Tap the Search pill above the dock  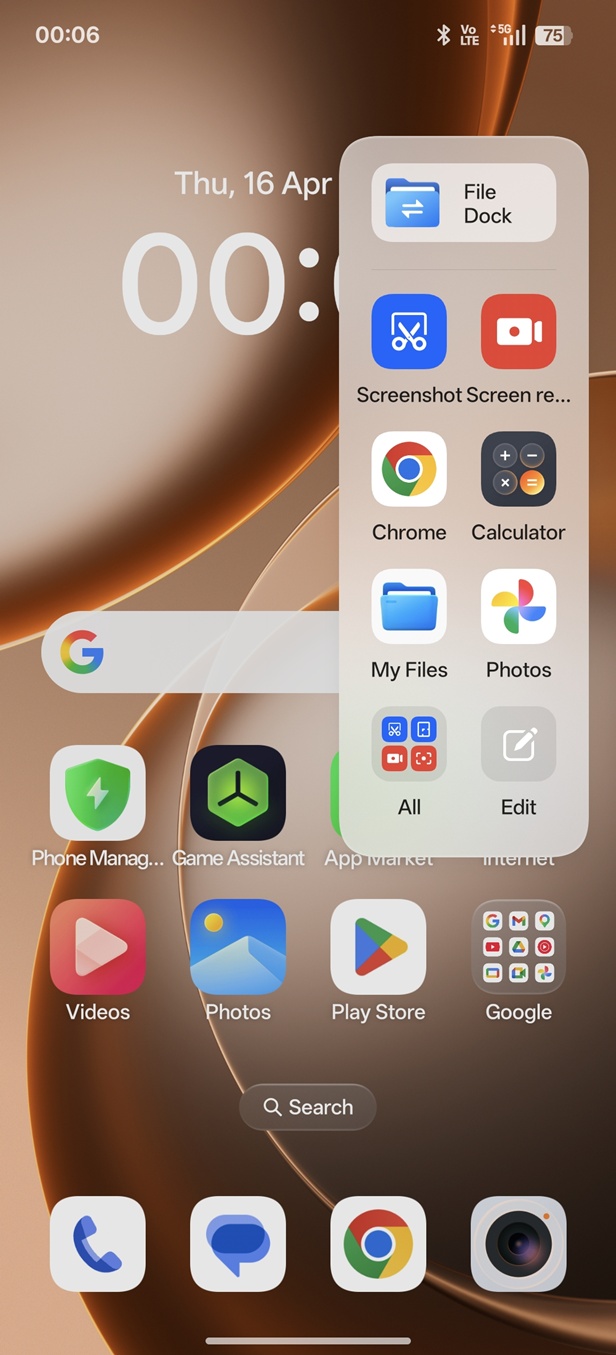click(x=308, y=1107)
